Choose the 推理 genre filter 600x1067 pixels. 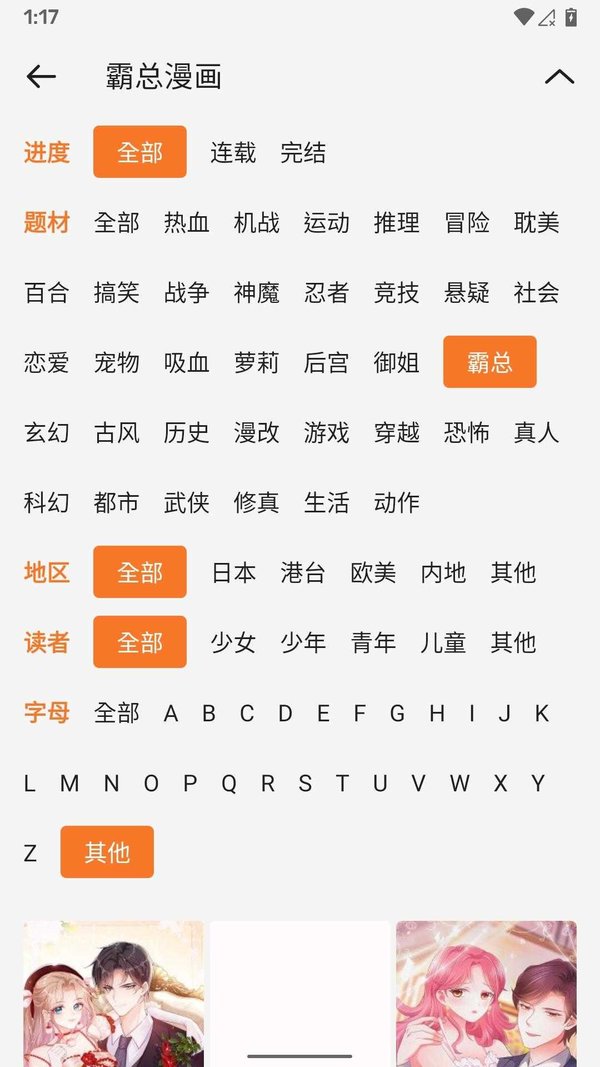point(397,223)
